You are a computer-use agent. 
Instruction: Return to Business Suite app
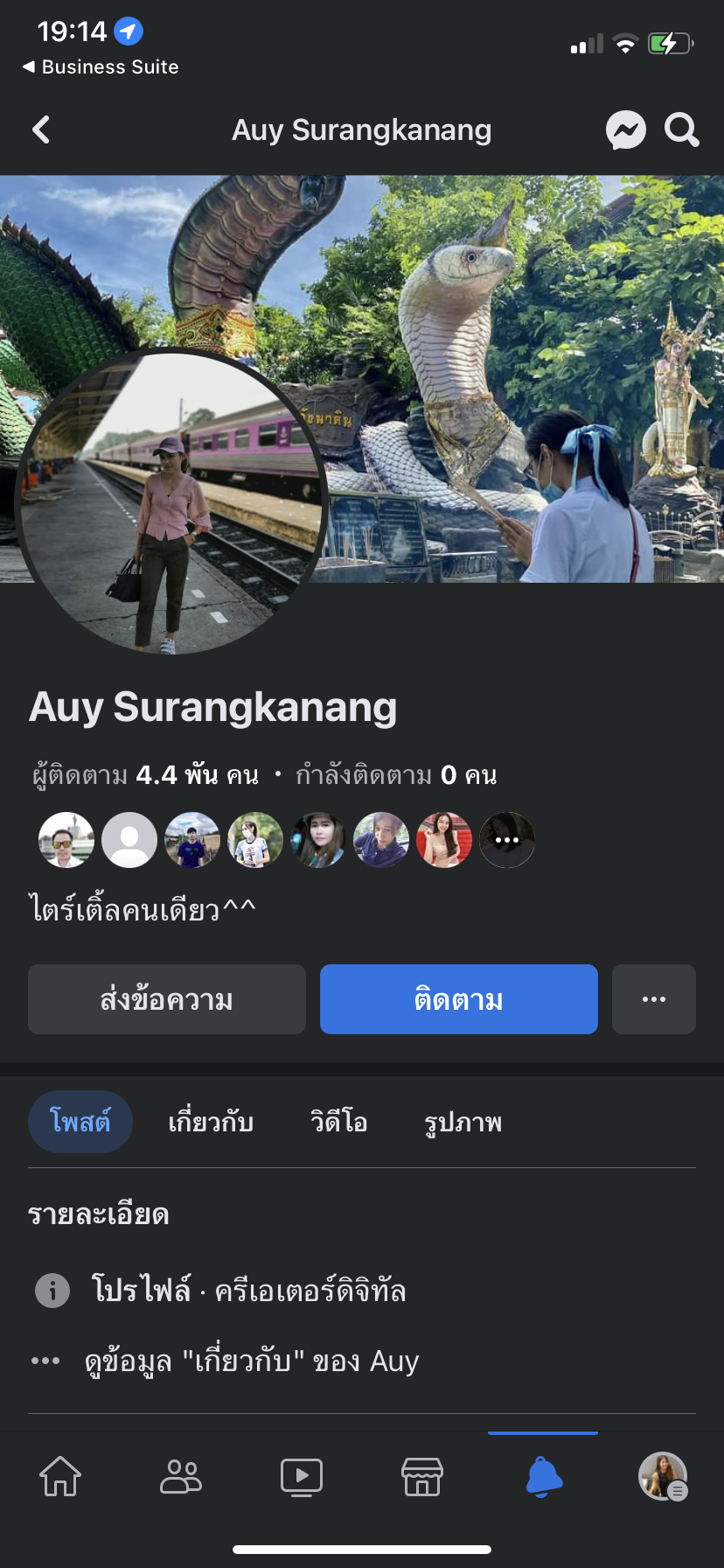(x=101, y=67)
